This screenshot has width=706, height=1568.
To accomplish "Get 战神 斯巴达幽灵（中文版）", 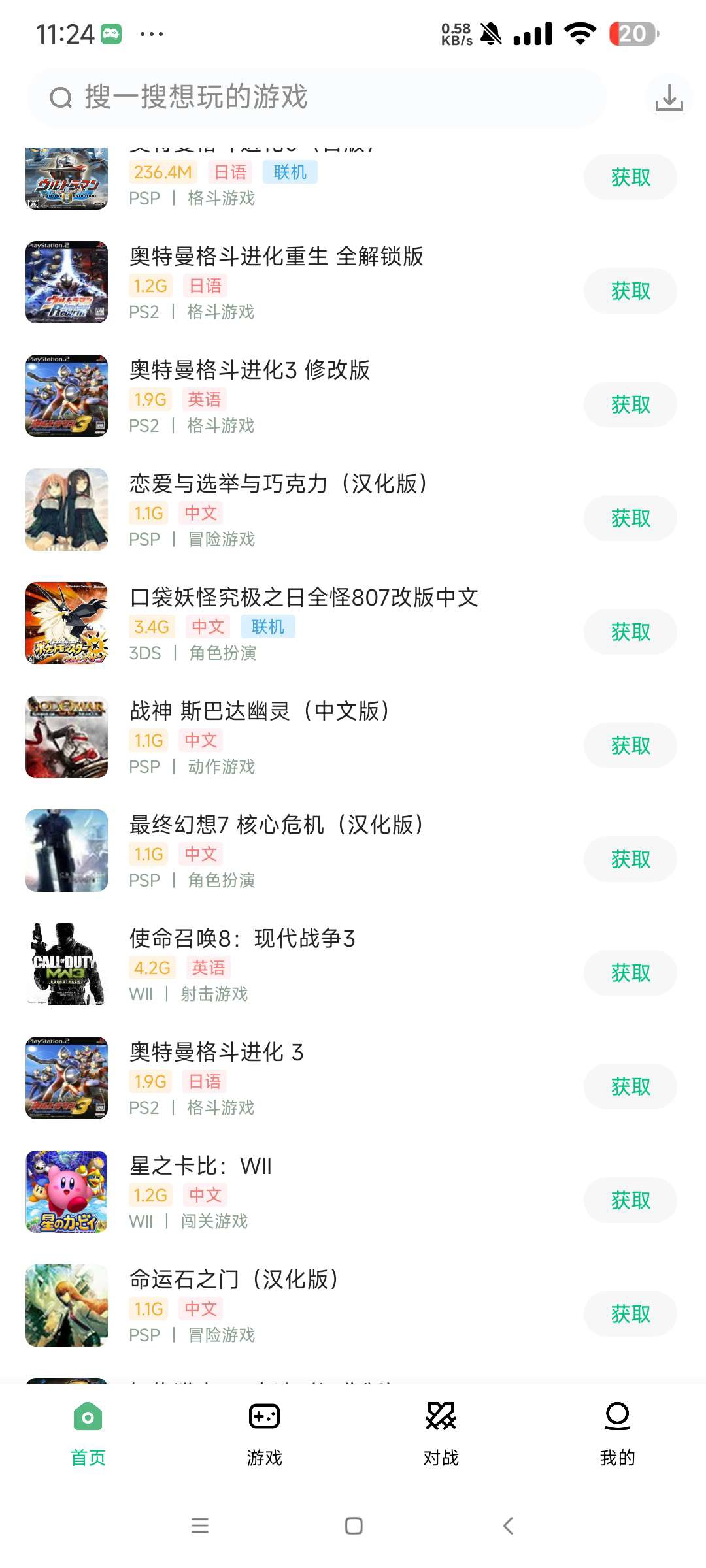I will click(630, 745).
